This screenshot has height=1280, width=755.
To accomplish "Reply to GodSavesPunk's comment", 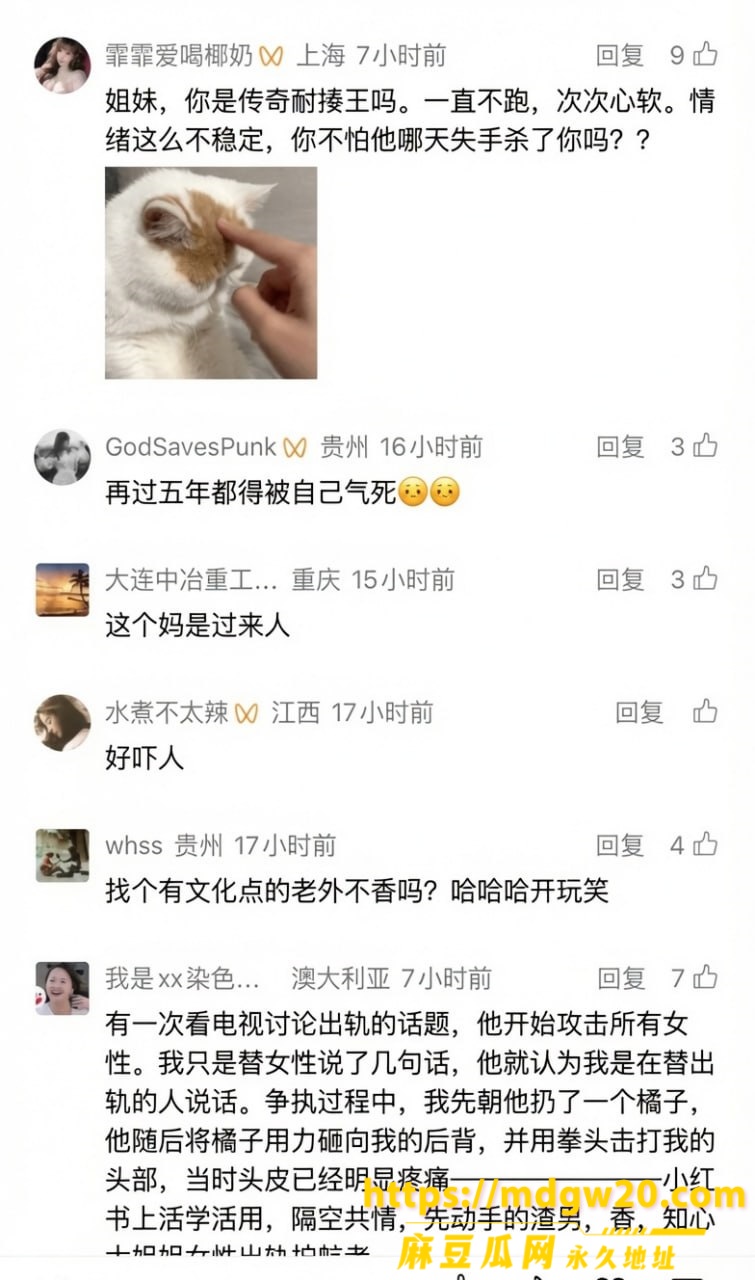I will (x=620, y=446).
